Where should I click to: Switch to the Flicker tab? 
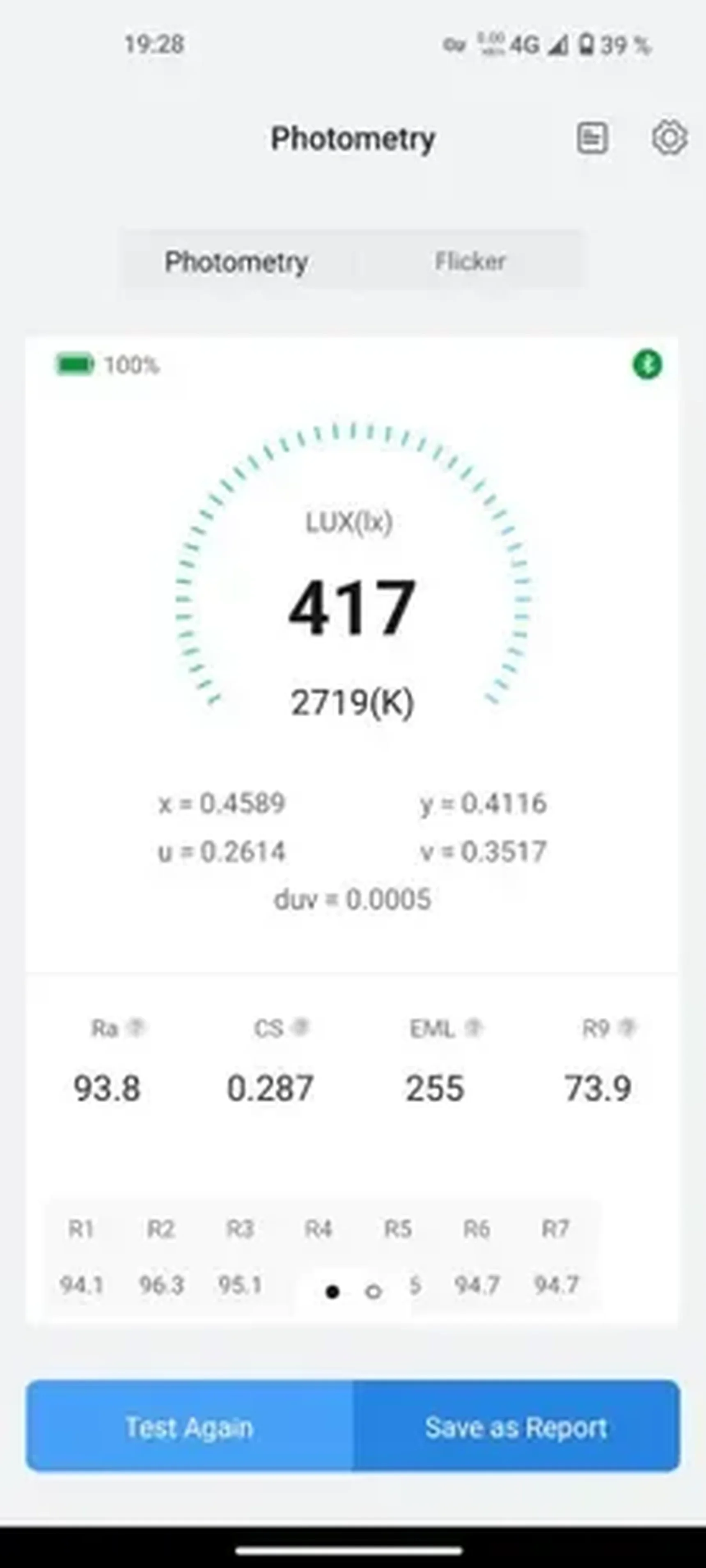(x=470, y=262)
